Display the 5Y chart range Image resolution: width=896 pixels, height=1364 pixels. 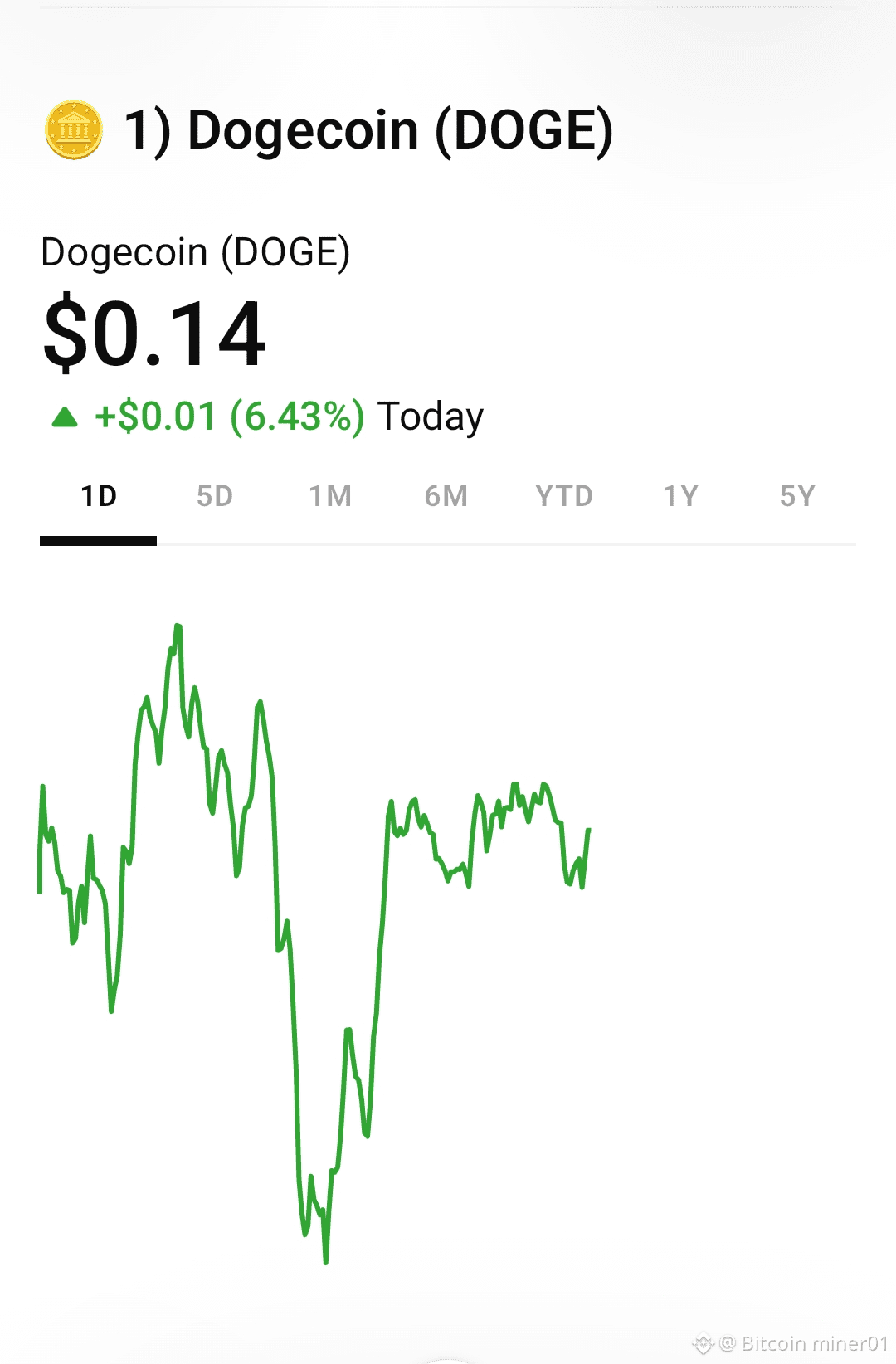click(x=797, y=497)
